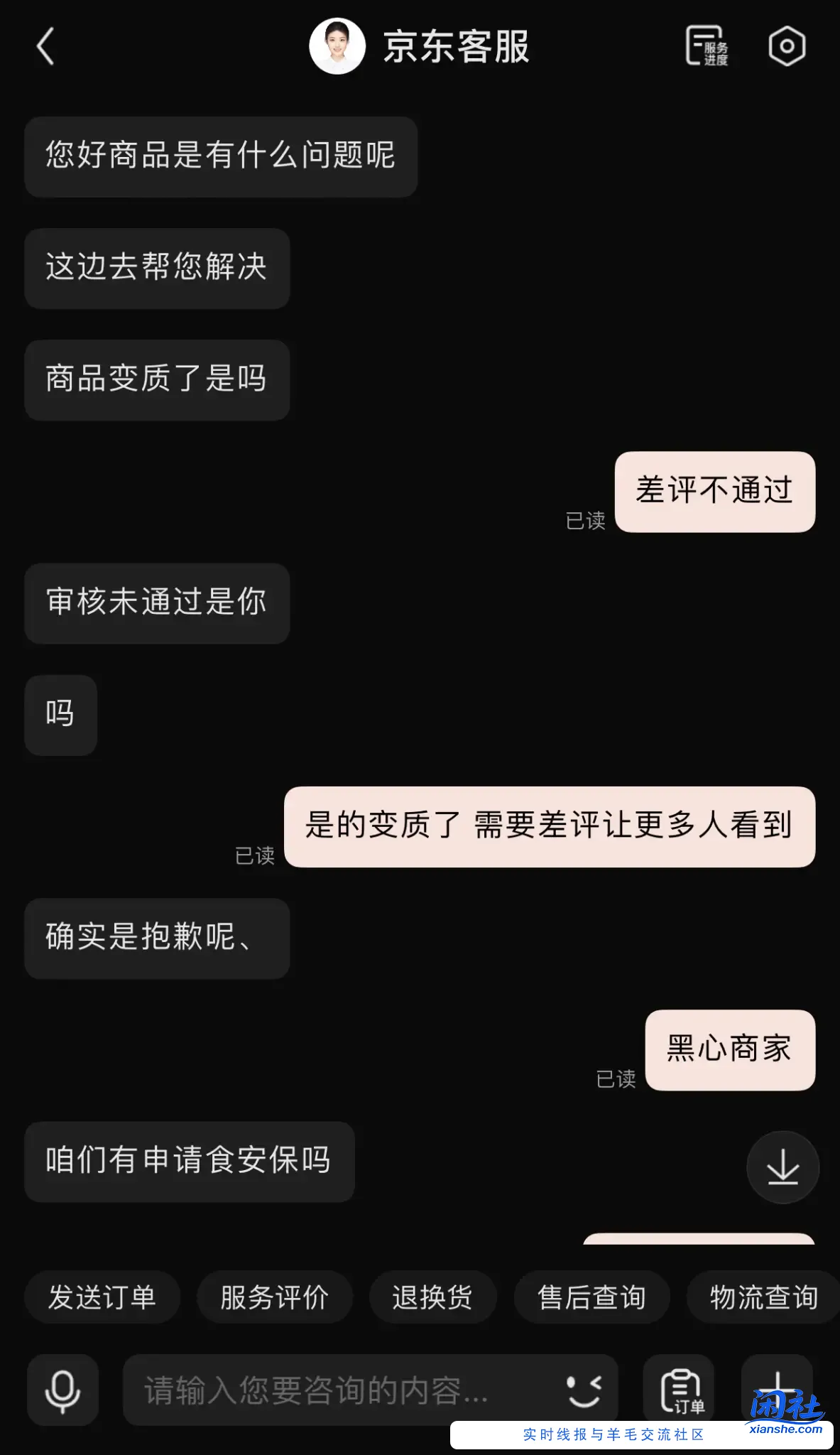Open the 服务进度 service progress panel
Viewport: 840px width, 1455px height.
point(706,45)
